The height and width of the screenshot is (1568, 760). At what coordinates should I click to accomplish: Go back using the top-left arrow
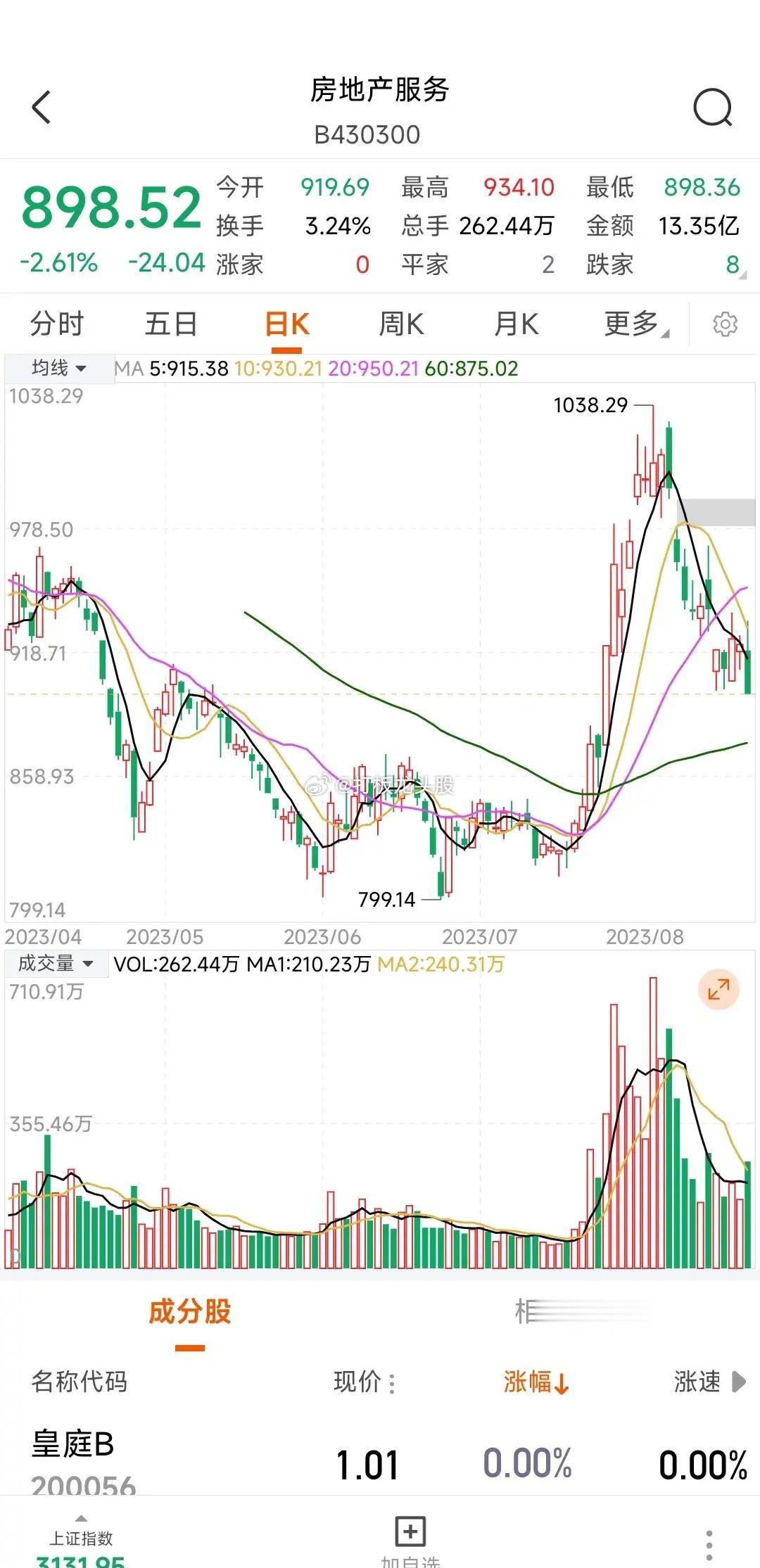click(x=42, y=108)
